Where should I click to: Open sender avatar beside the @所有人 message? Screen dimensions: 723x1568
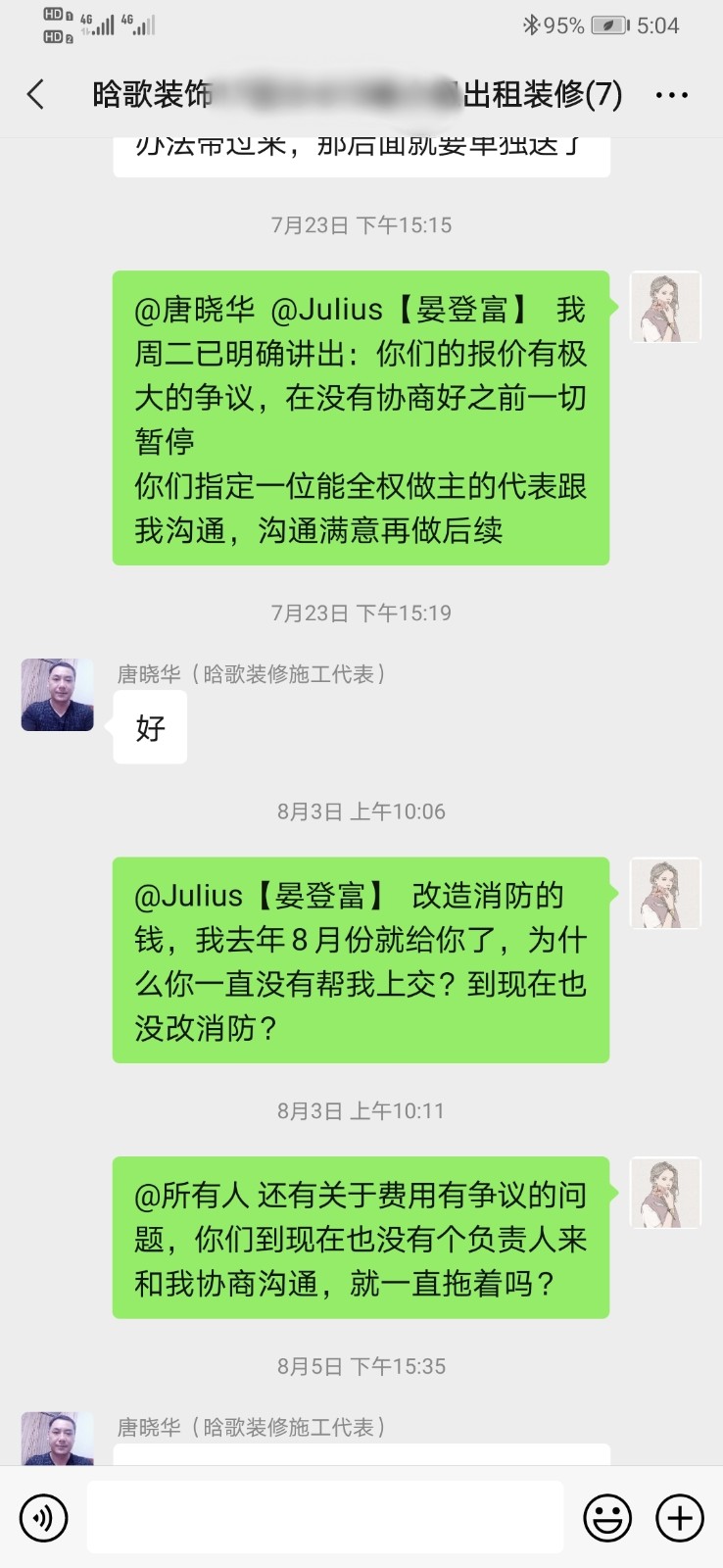665,1193
